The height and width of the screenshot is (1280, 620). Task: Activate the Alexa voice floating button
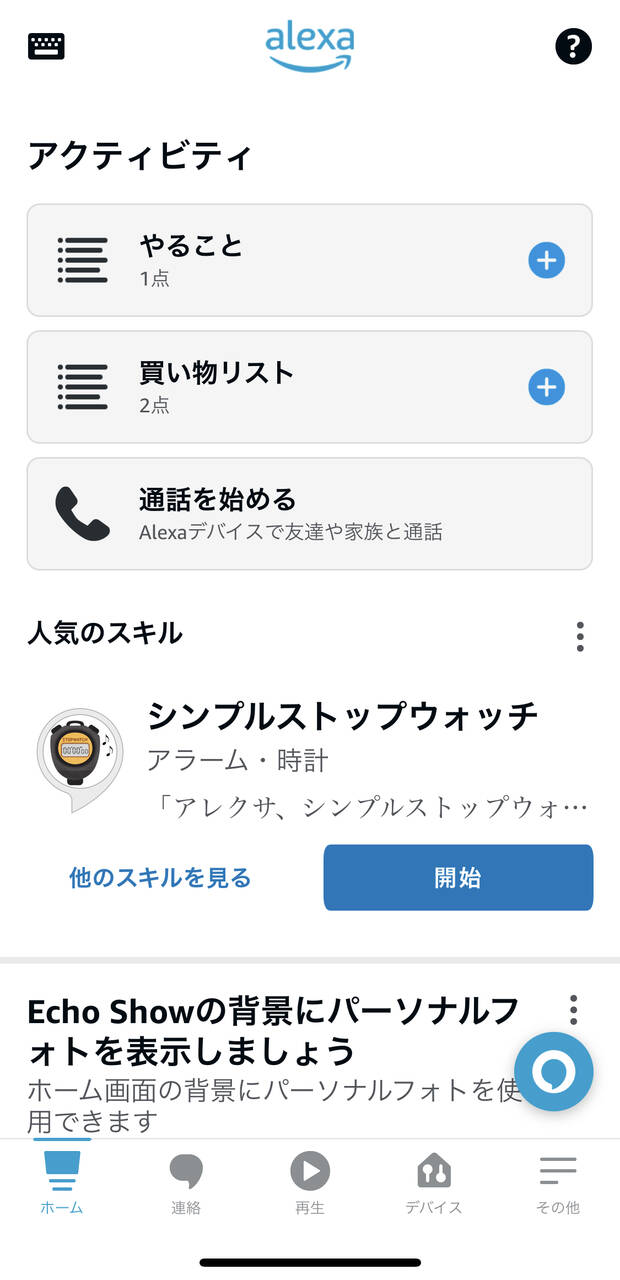click(x=554, y=1072)
